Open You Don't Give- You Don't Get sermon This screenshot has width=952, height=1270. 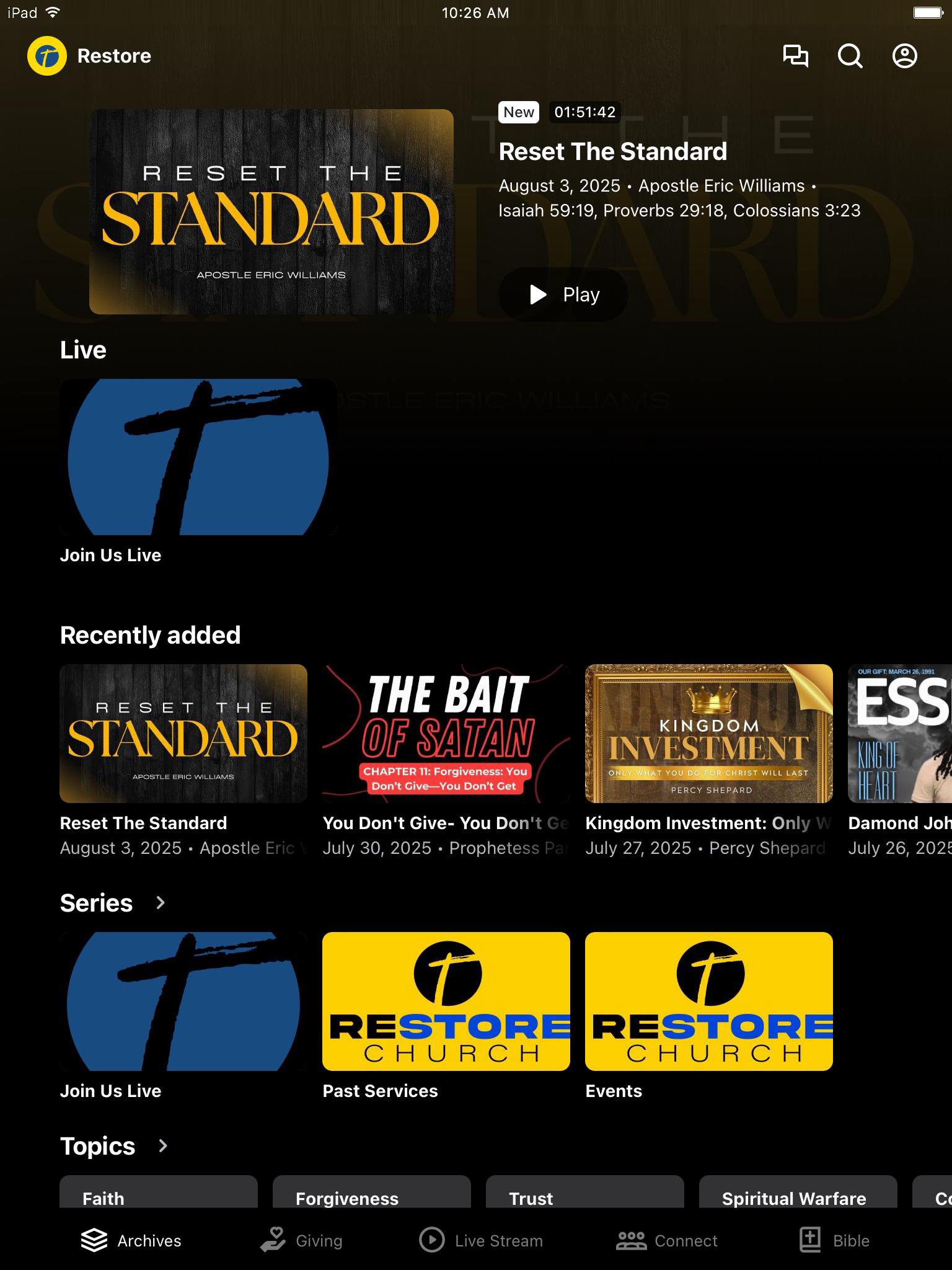tap(446, 734)
